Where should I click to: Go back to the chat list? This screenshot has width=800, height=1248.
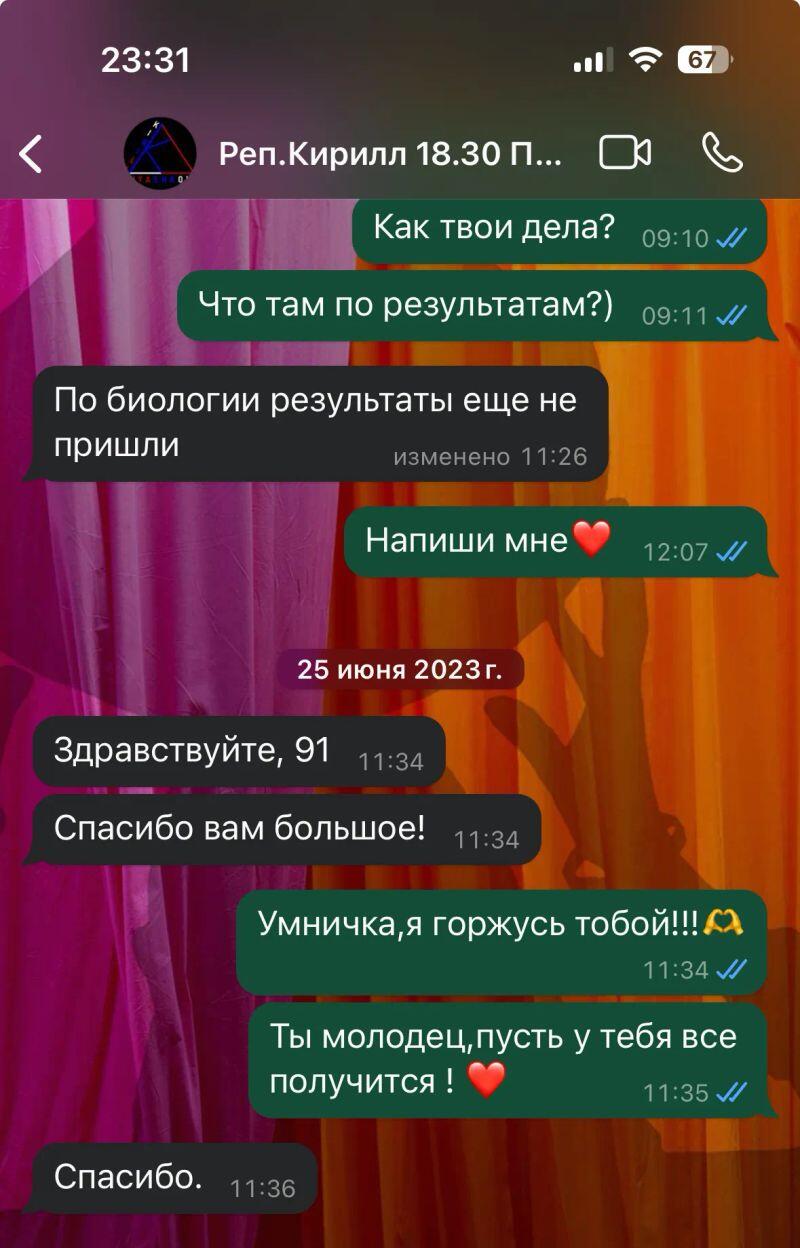[32, 154]
